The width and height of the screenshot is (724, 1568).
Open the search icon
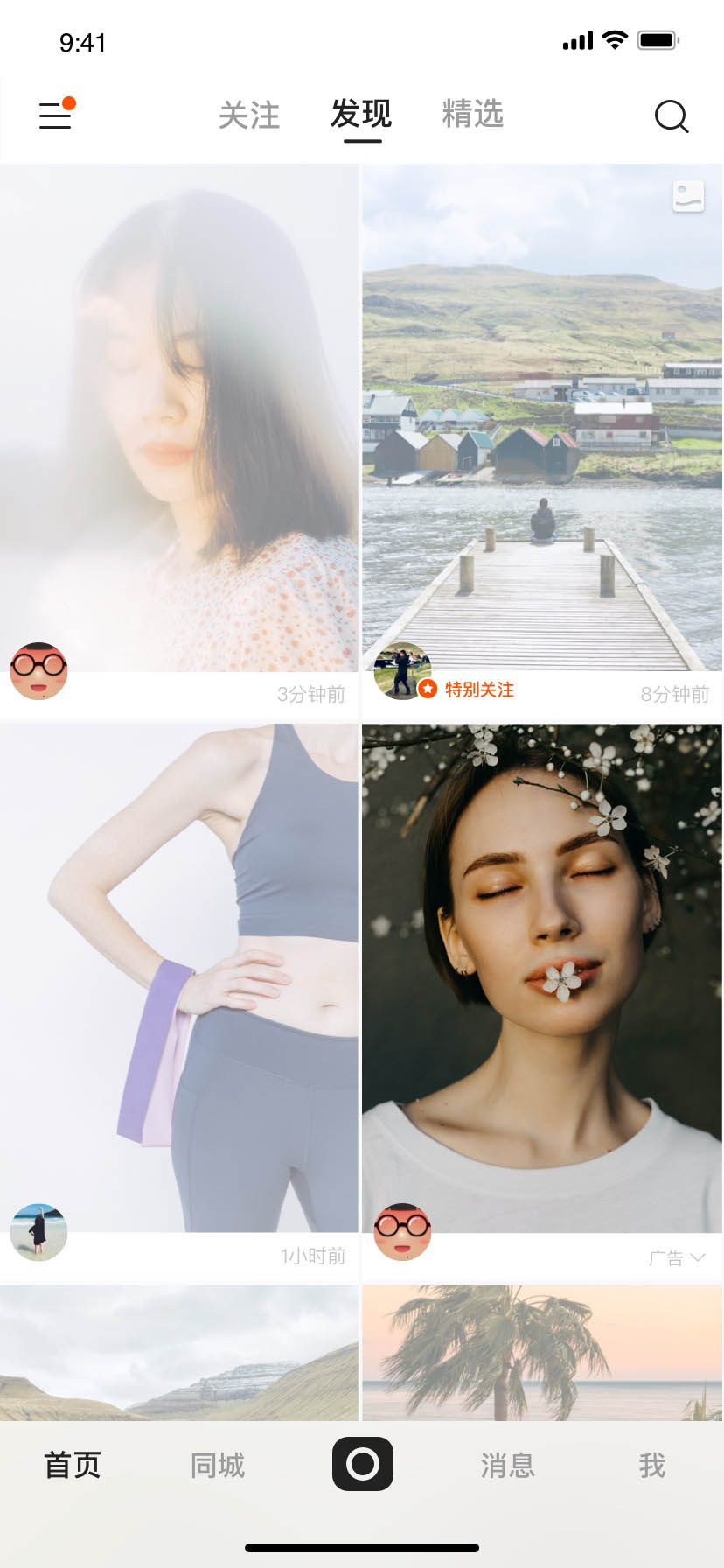tap(672, 116)
